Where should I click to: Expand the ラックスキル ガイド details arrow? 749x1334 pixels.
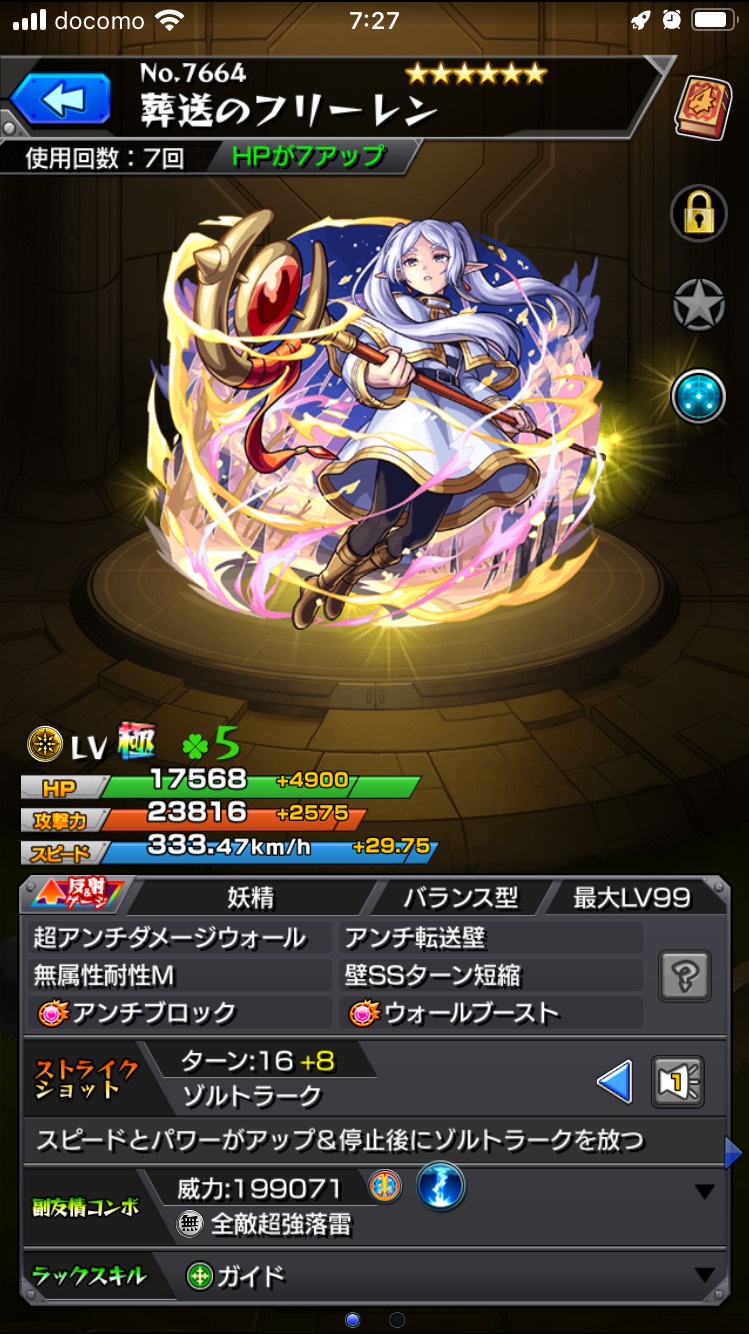click(x=705, y=1274)
